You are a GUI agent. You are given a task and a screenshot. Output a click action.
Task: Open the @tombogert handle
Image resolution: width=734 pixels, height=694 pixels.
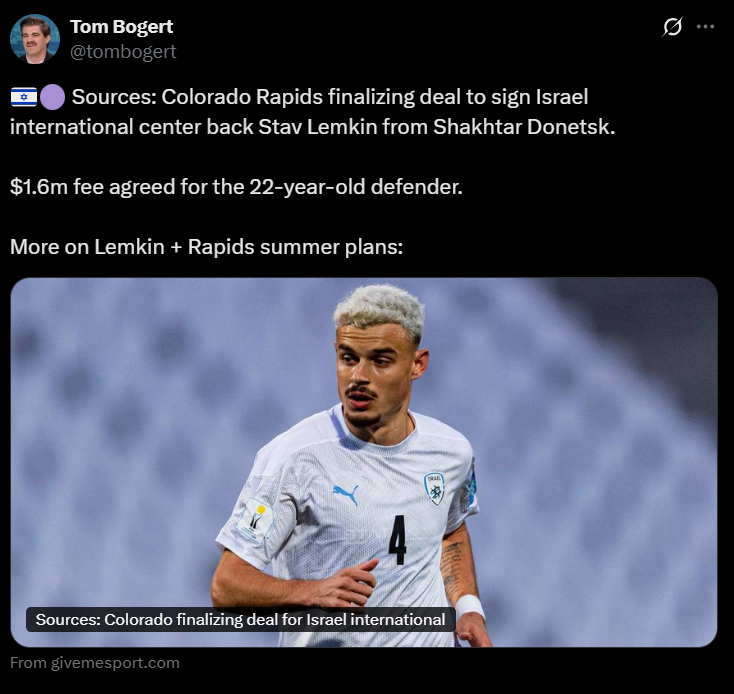(123, 51)
